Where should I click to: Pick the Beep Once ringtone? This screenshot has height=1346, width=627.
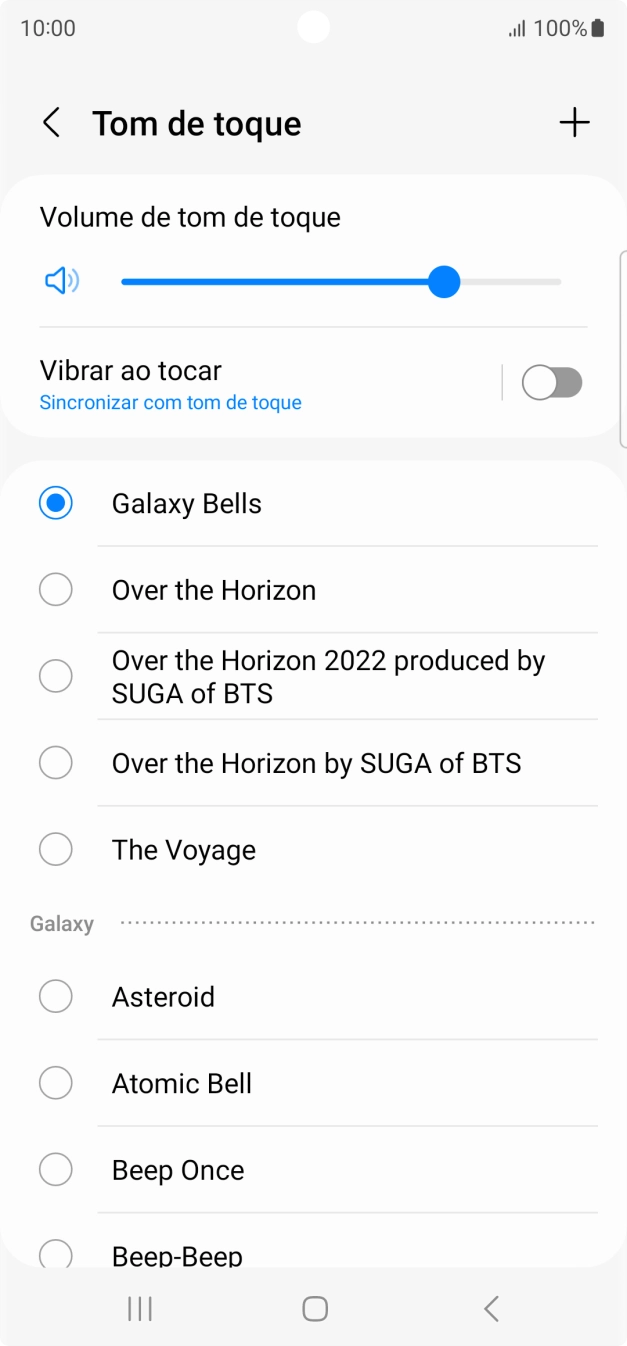(x=178, y=1170)
